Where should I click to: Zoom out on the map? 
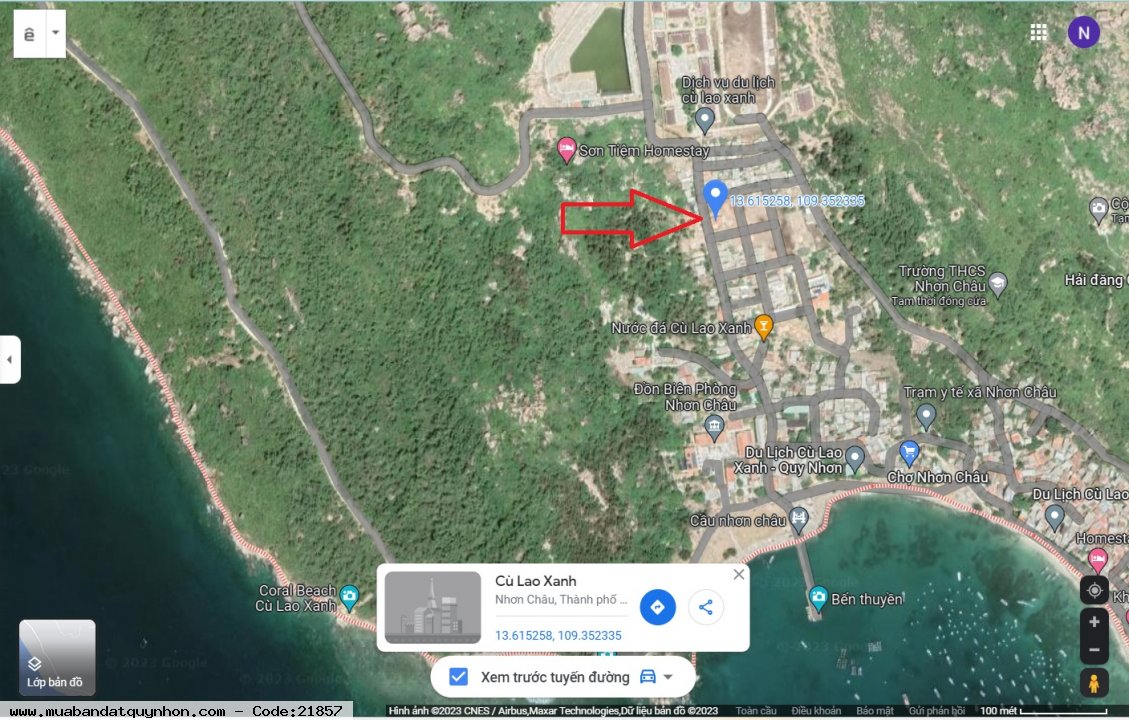click(x=1094, y=650)
